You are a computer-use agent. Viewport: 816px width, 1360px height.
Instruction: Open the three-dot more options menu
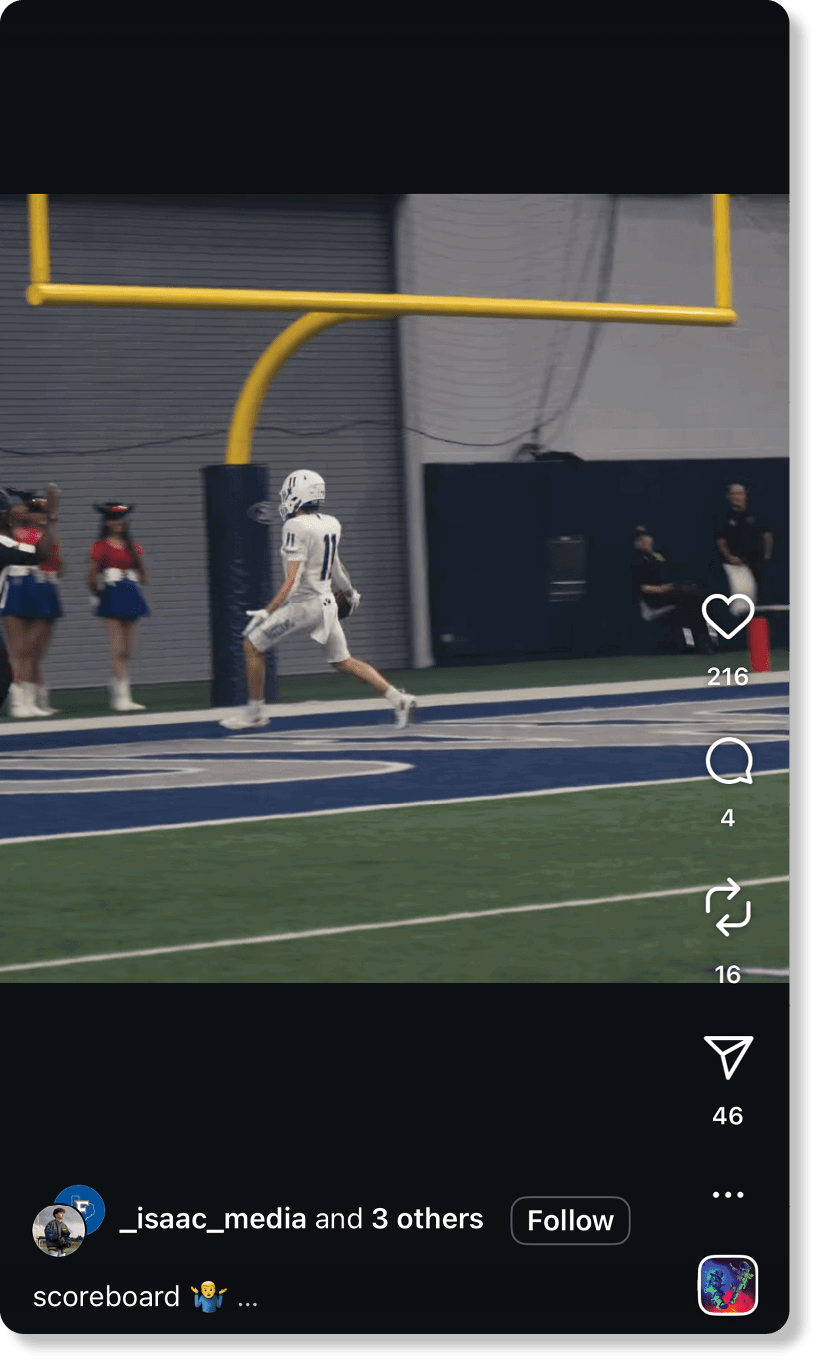click(727, 1194)
